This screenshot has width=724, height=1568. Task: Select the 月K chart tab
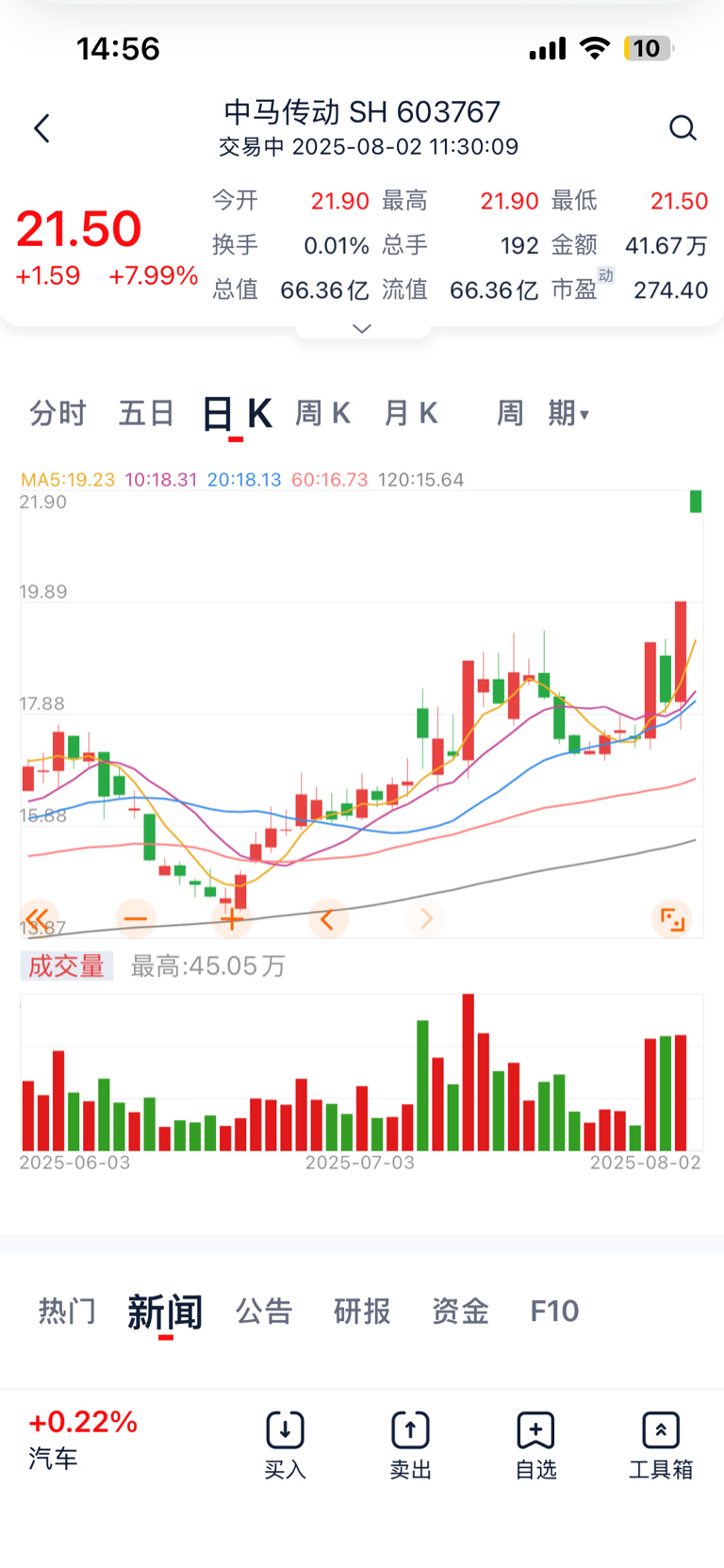coord(411,413)
